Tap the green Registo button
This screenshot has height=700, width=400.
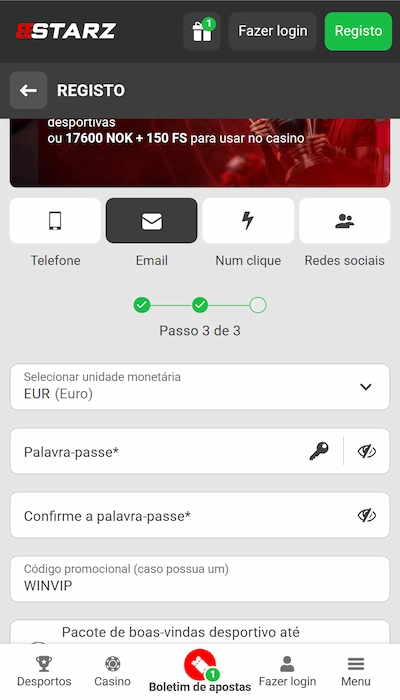[x=358, y=31]
